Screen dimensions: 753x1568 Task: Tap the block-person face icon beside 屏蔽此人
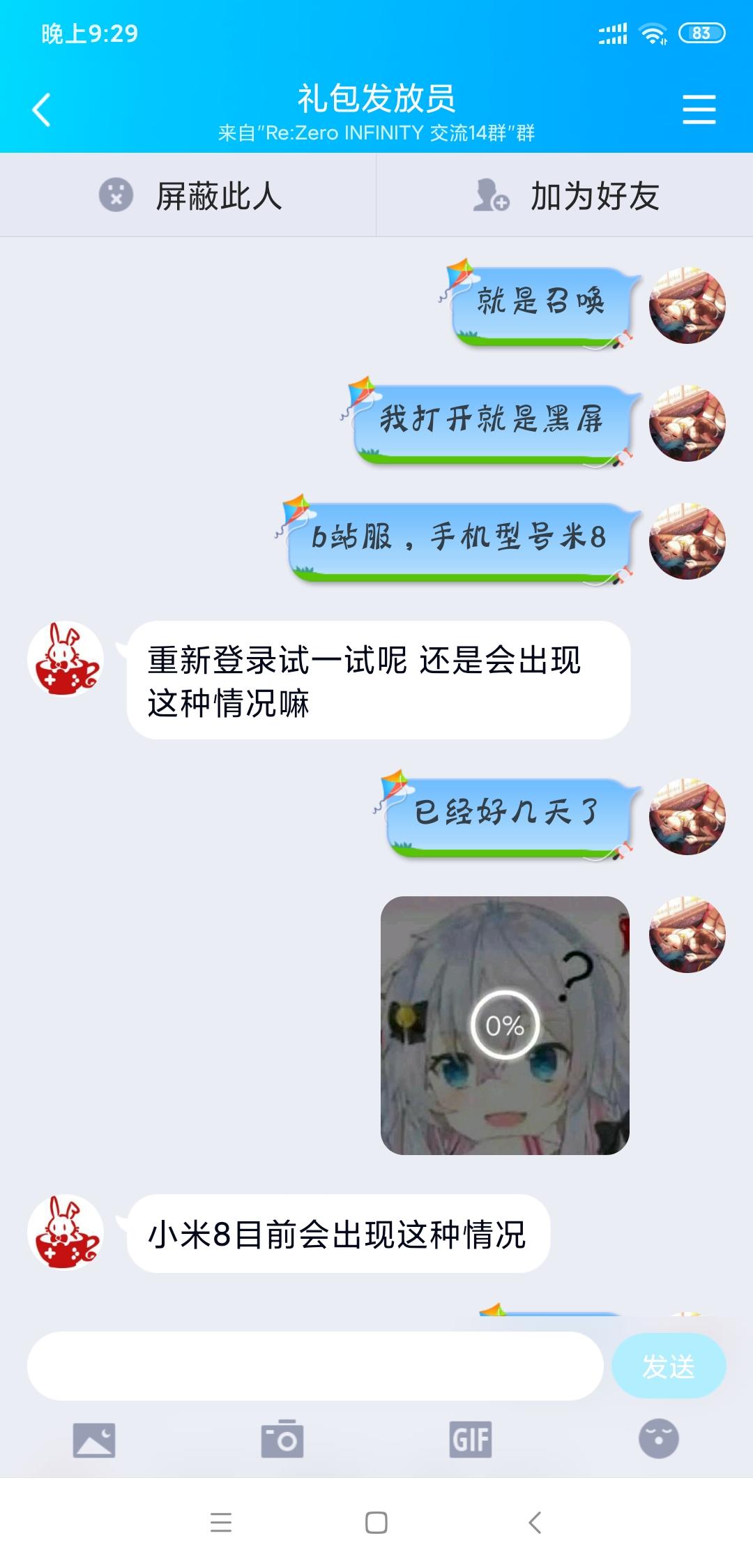pyautogui.click(x=116, y=196)
